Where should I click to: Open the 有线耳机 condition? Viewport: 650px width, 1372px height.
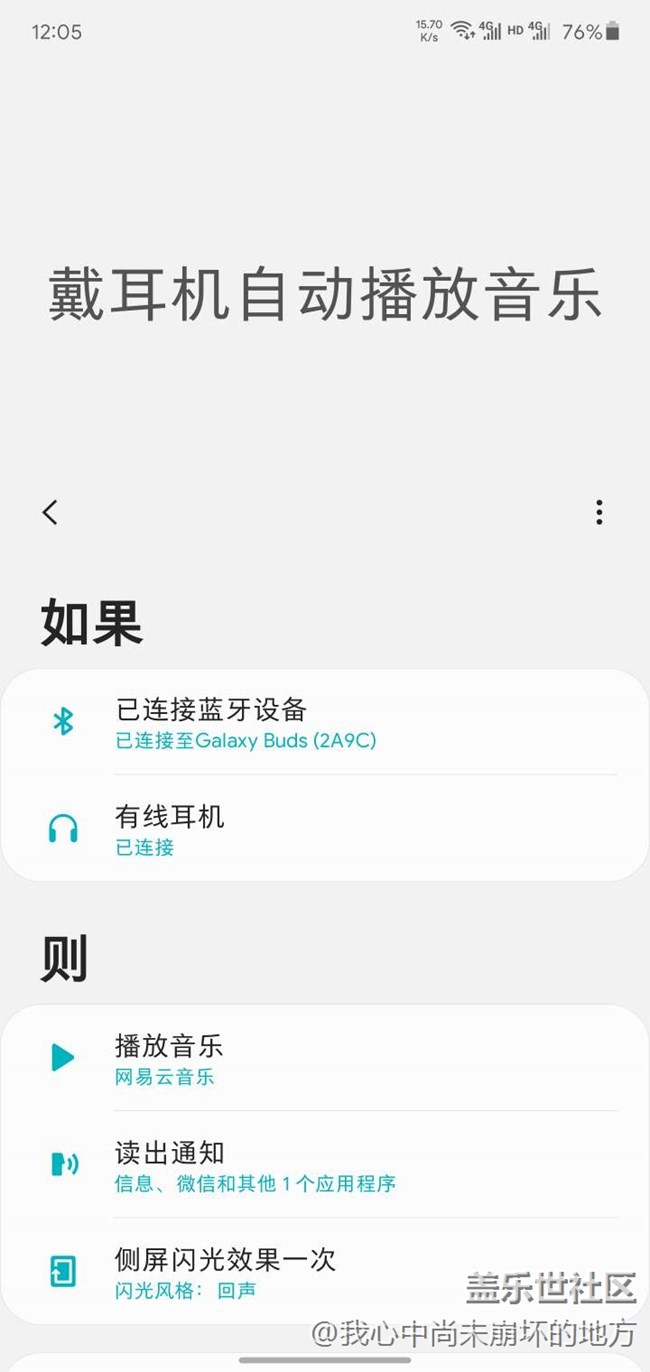(325, 829)
